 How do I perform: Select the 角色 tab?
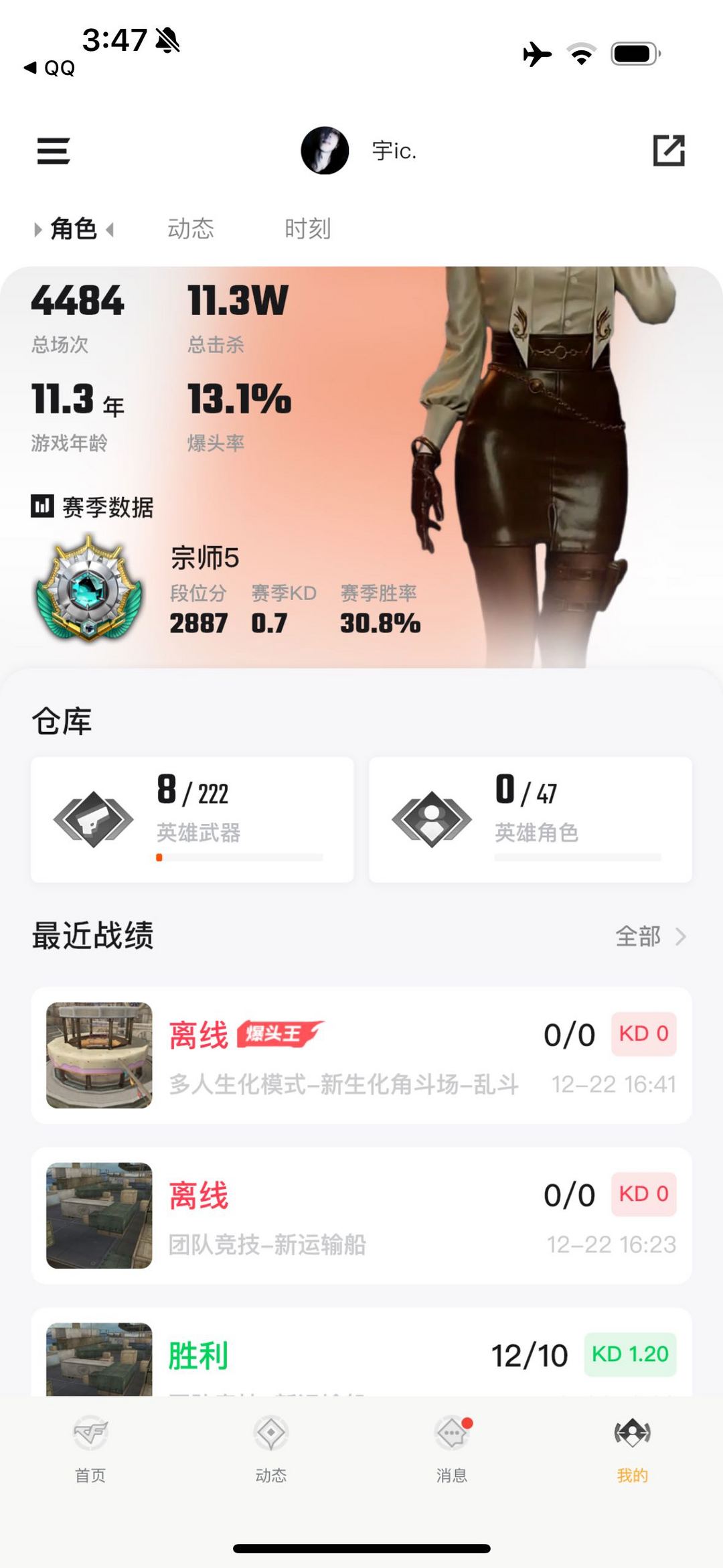pyautogui.click(x=74, y=229)
